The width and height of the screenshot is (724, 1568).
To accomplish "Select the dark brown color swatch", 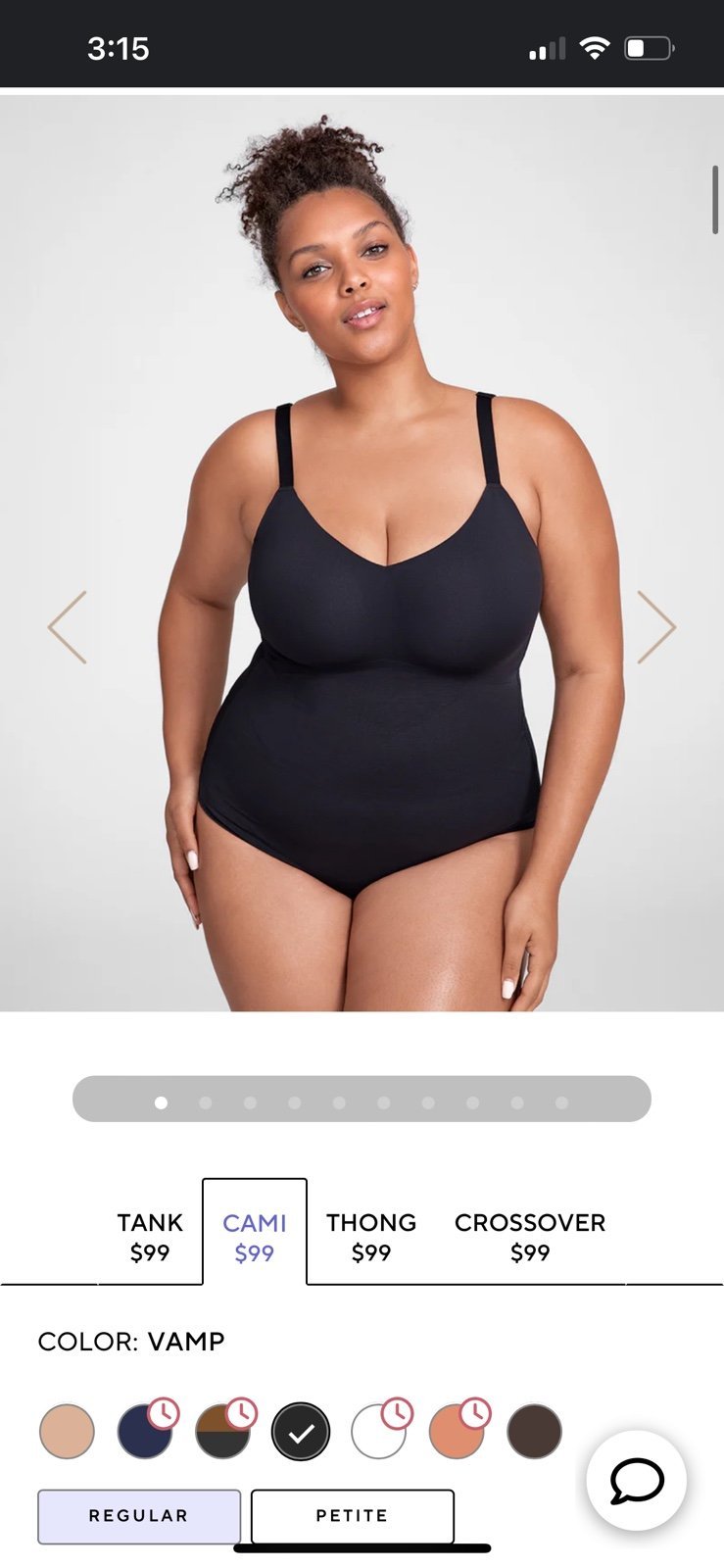I will 534,1431.
